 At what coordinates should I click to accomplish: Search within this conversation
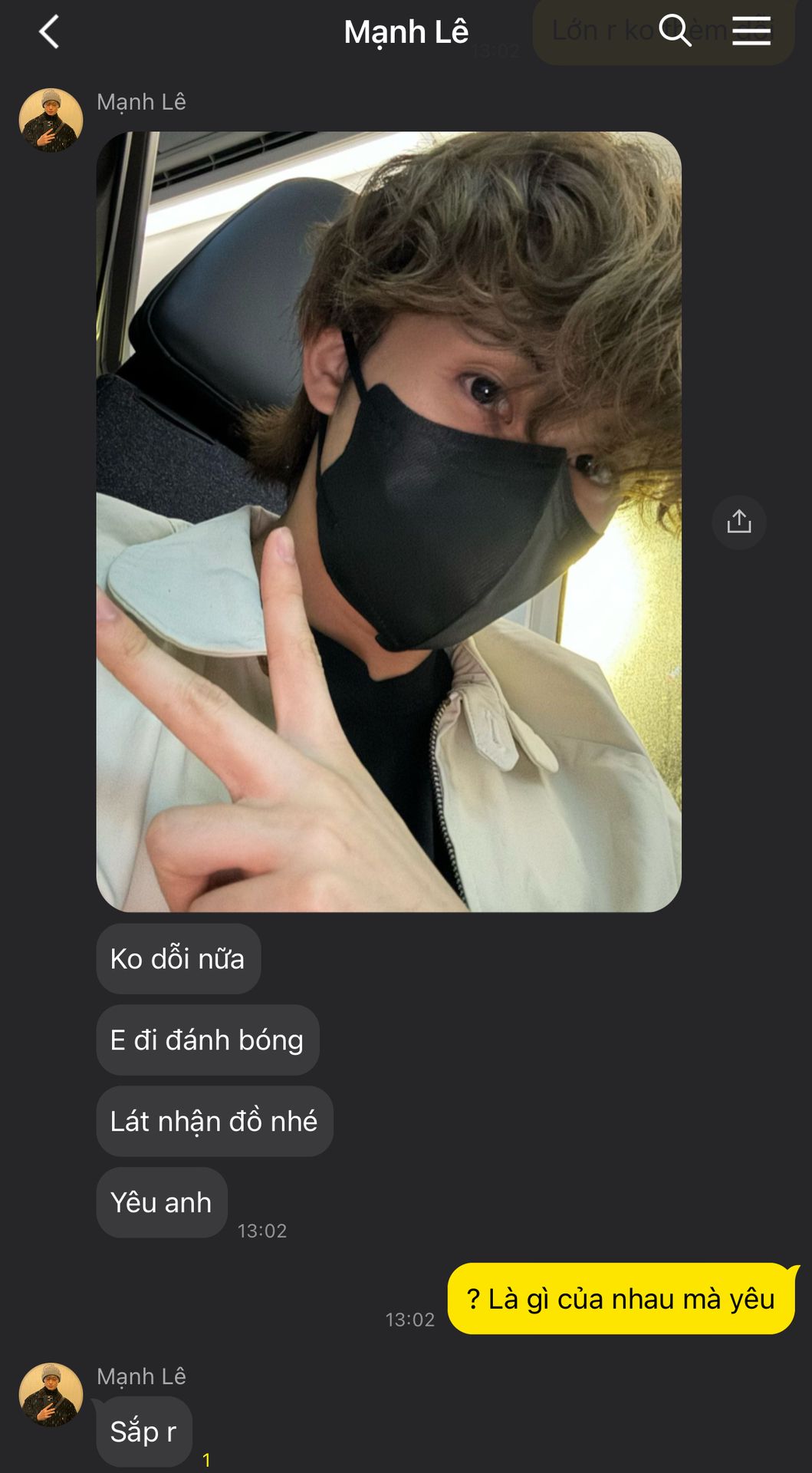[x=675, y=31]
